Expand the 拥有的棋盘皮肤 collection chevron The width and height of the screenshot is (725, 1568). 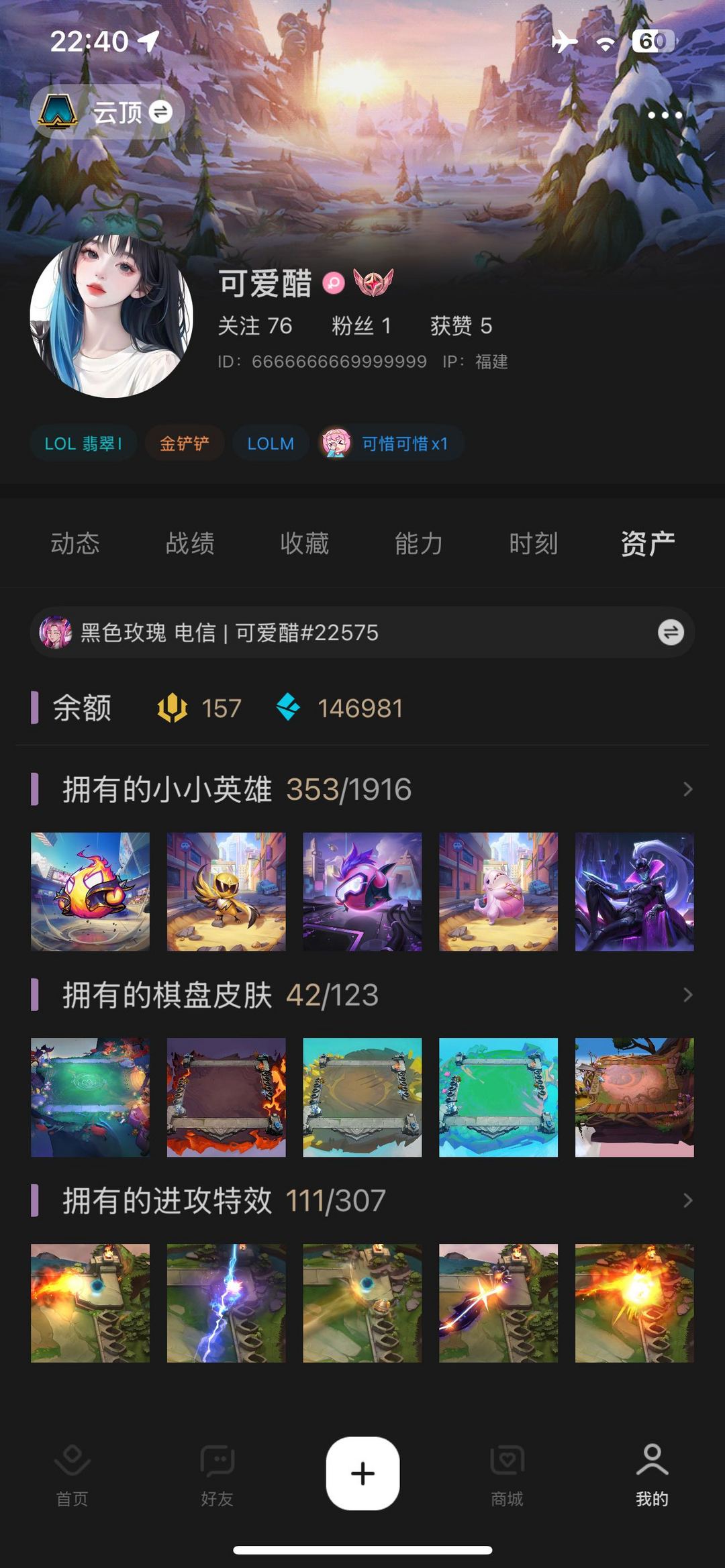click(686, 995)
